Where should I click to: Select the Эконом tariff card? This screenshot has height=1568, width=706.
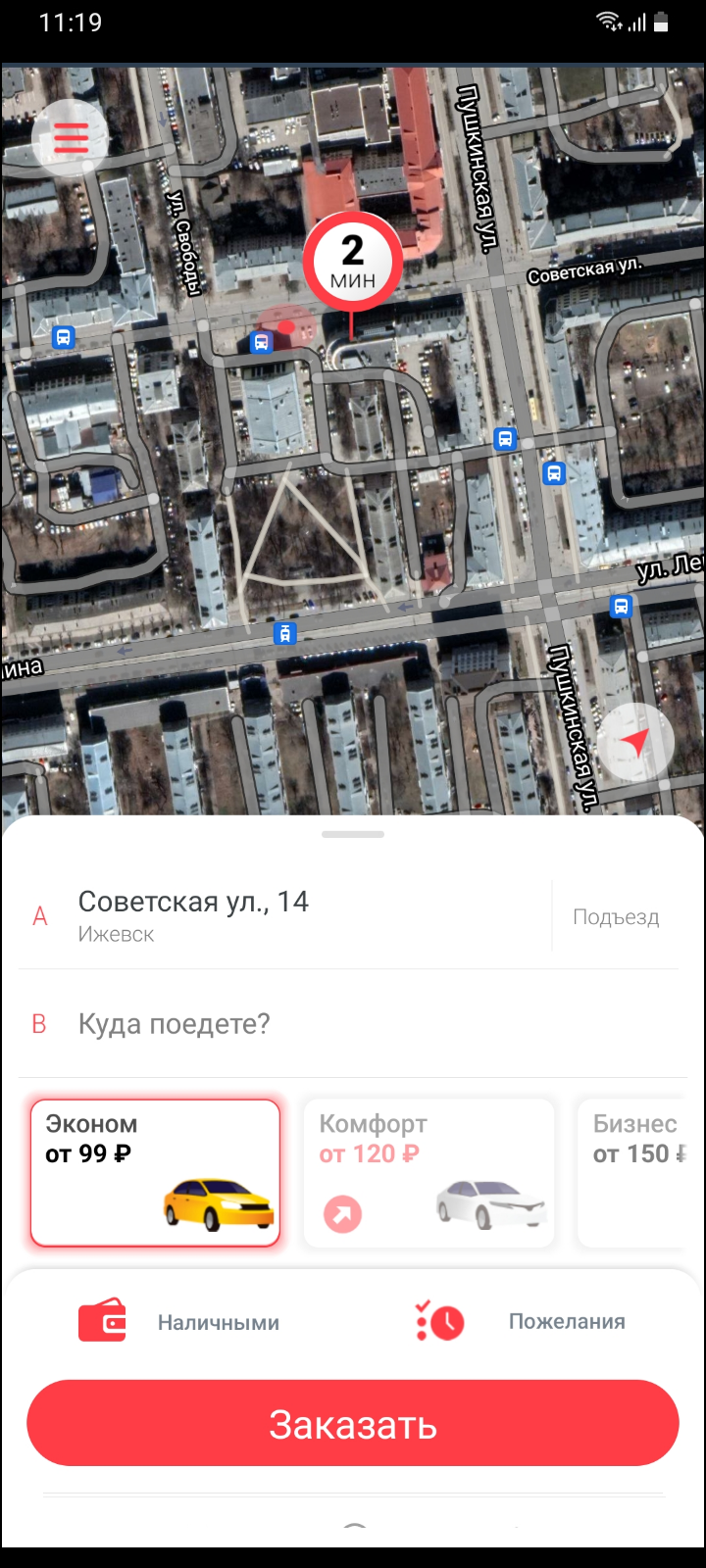[x=155, y=1173]
